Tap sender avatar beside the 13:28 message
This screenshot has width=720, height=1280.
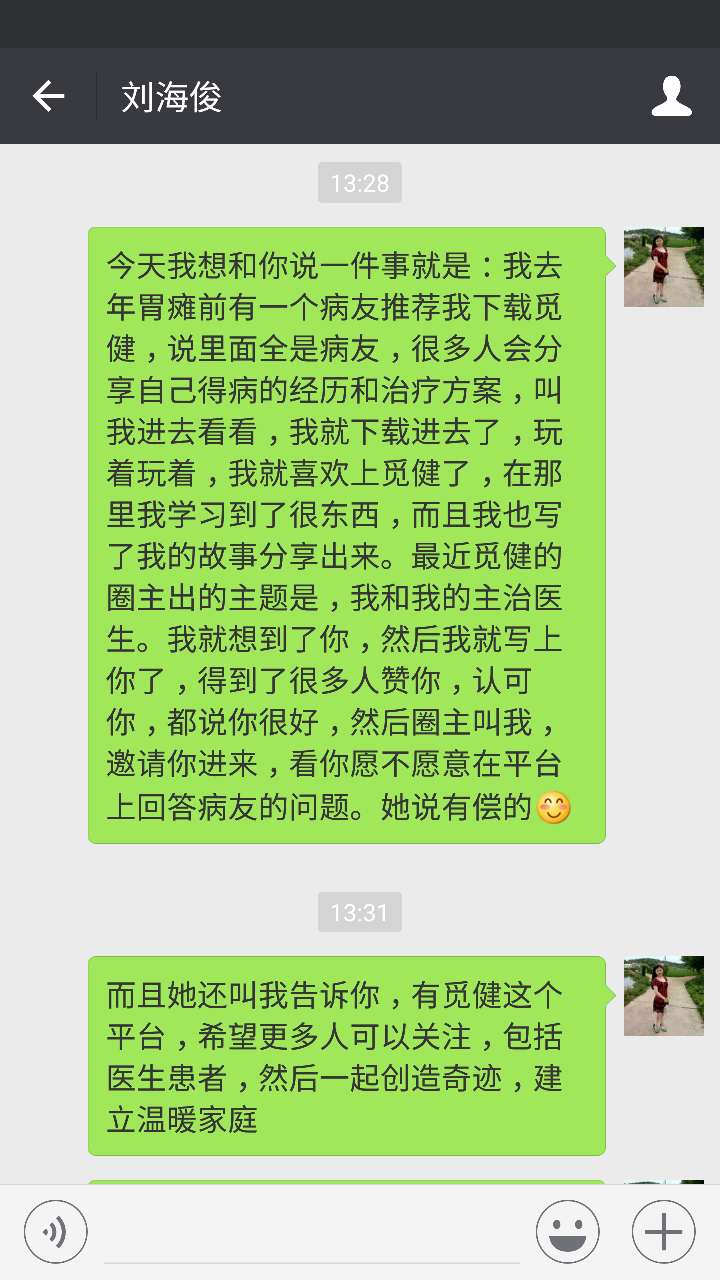coord(663,267)
